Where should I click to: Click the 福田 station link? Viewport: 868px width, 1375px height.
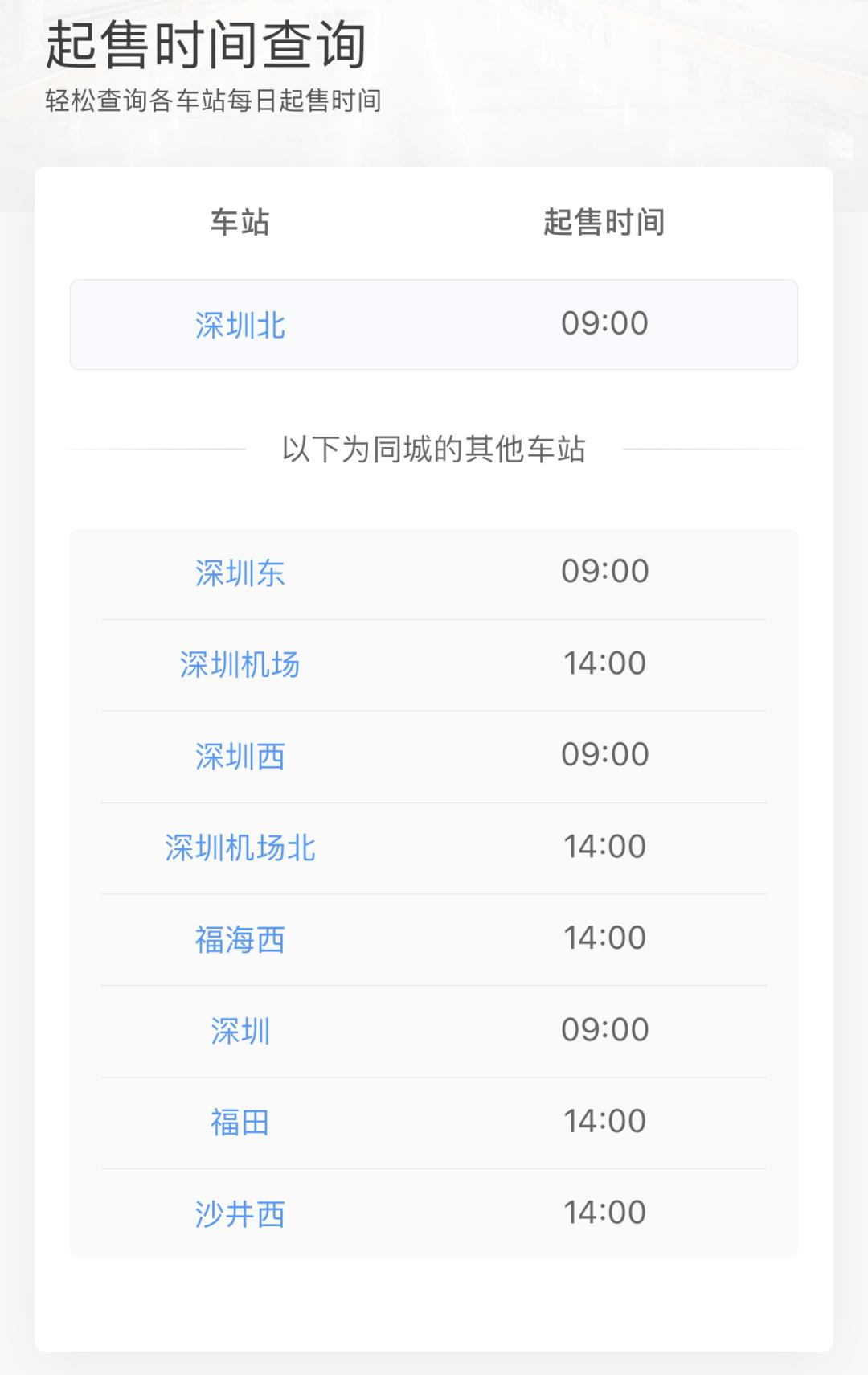click(x=240, y=1121)
